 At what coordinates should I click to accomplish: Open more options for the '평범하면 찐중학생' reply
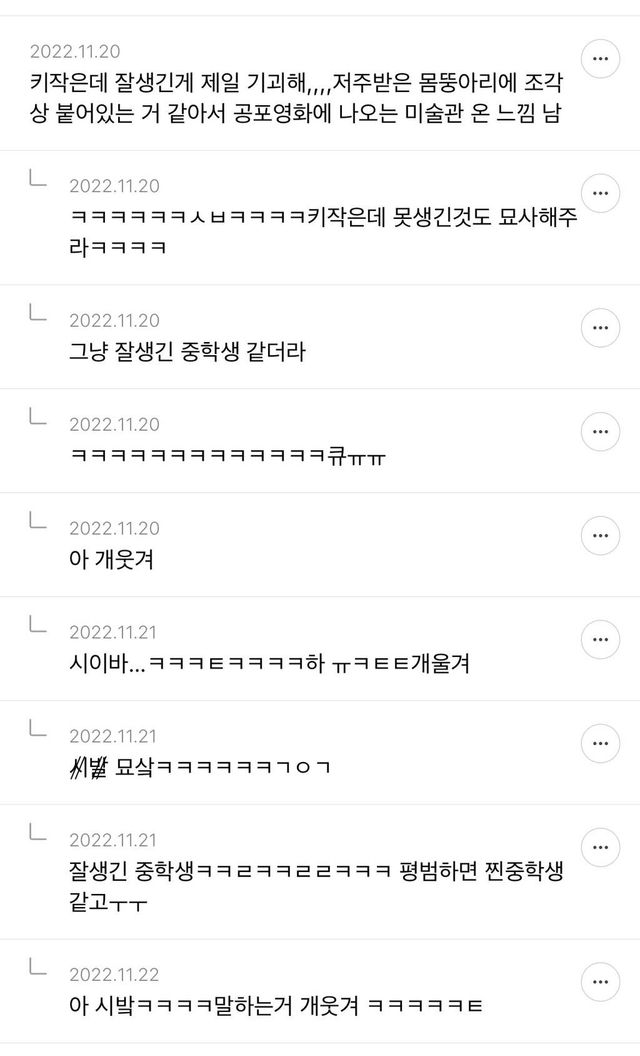coord(600,845)
